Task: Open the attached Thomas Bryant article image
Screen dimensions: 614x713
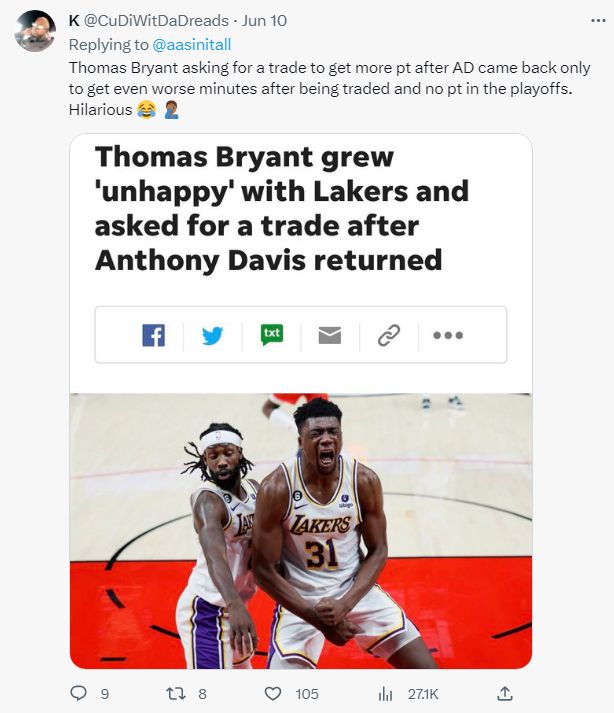Action: click(x=300, y=400)
